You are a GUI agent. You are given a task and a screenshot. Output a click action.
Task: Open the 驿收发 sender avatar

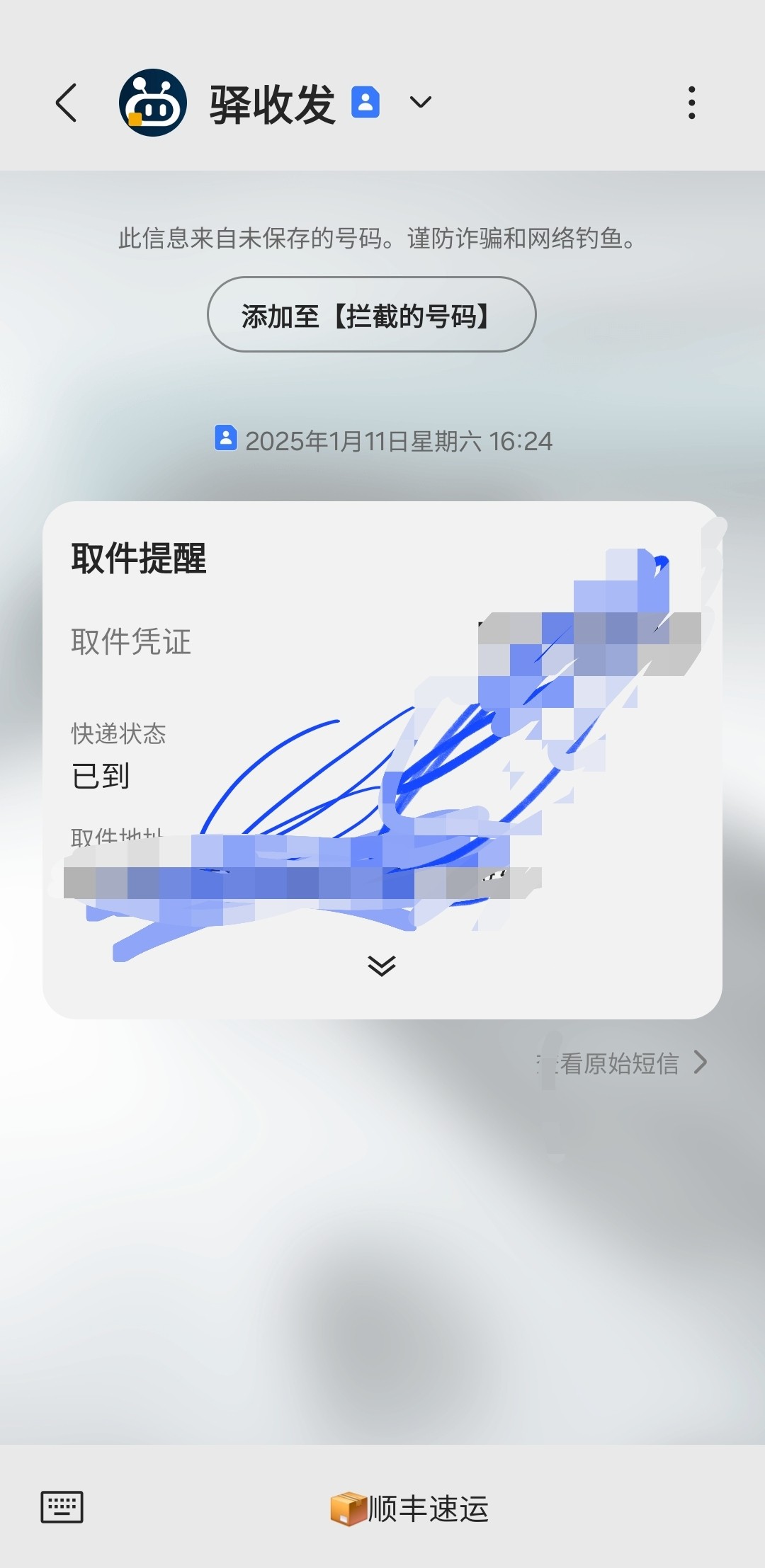[153, 103]
